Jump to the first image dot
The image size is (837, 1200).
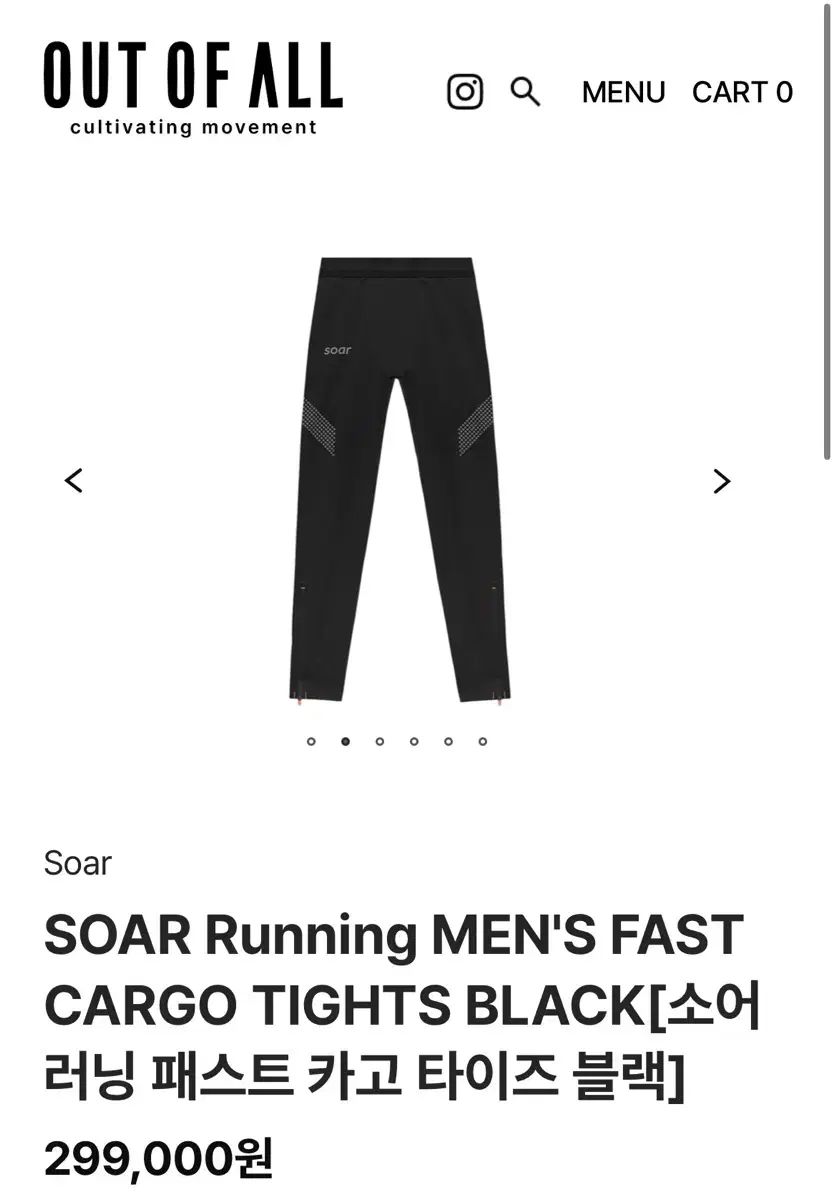tap(311, 741)
